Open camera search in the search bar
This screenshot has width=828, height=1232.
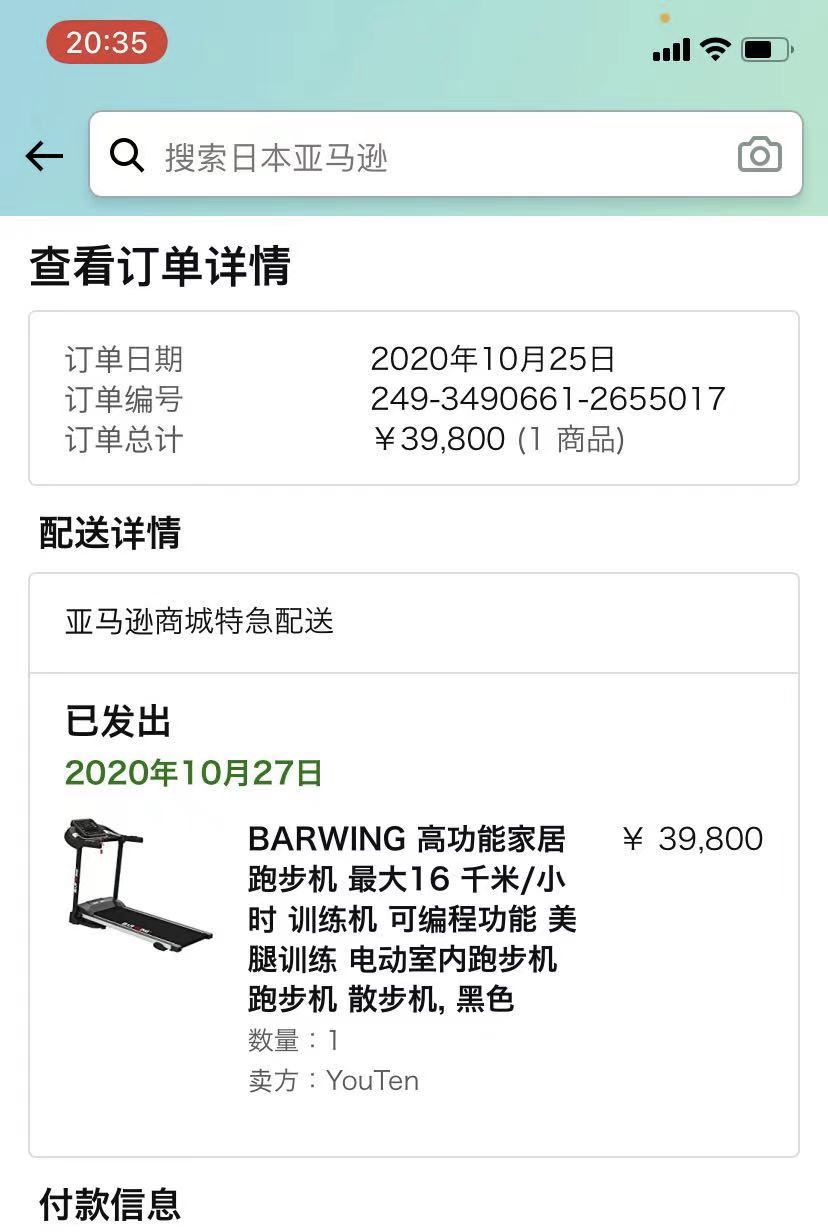[759, 156]
